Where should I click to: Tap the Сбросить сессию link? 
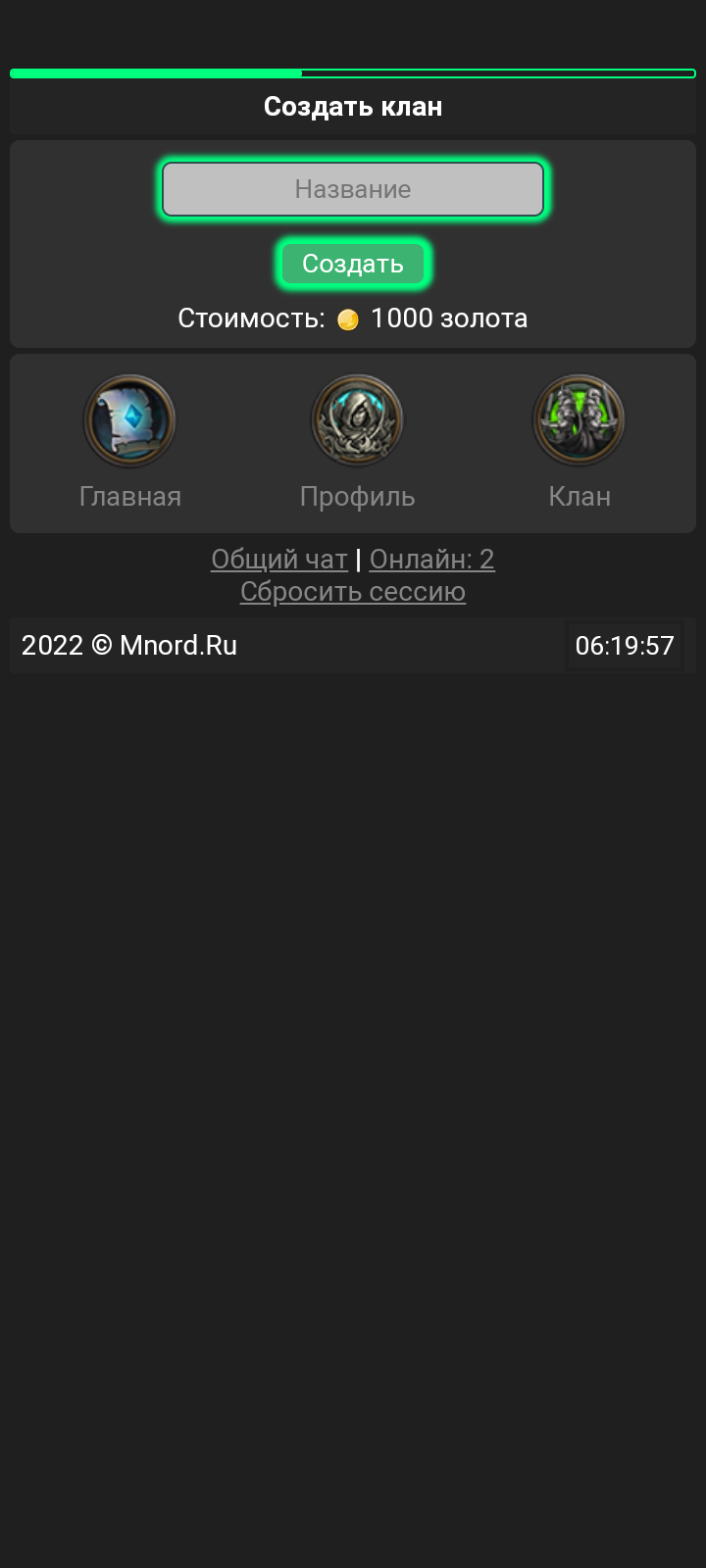[x=353, y=592]
